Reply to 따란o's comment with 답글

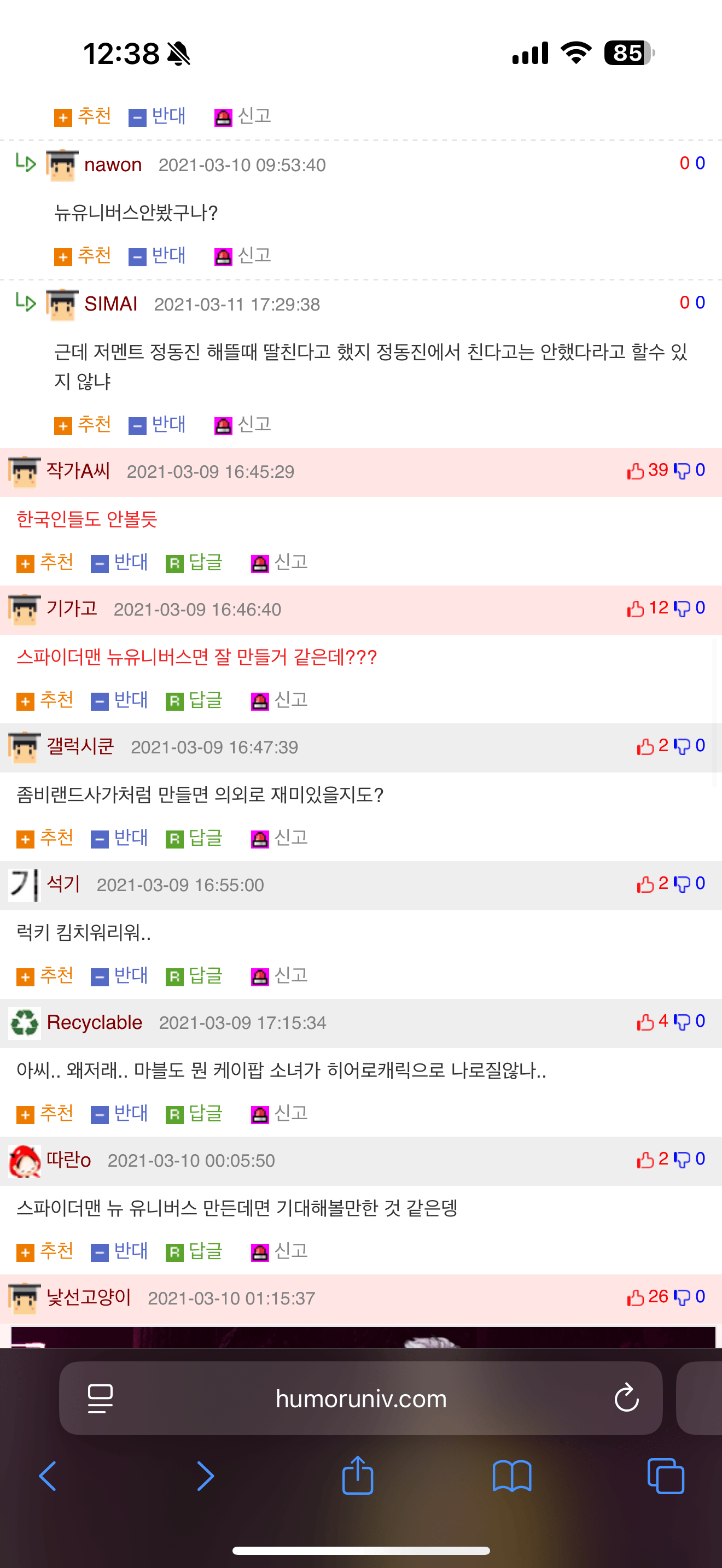pyautogui.click(x=194, y=1251)
